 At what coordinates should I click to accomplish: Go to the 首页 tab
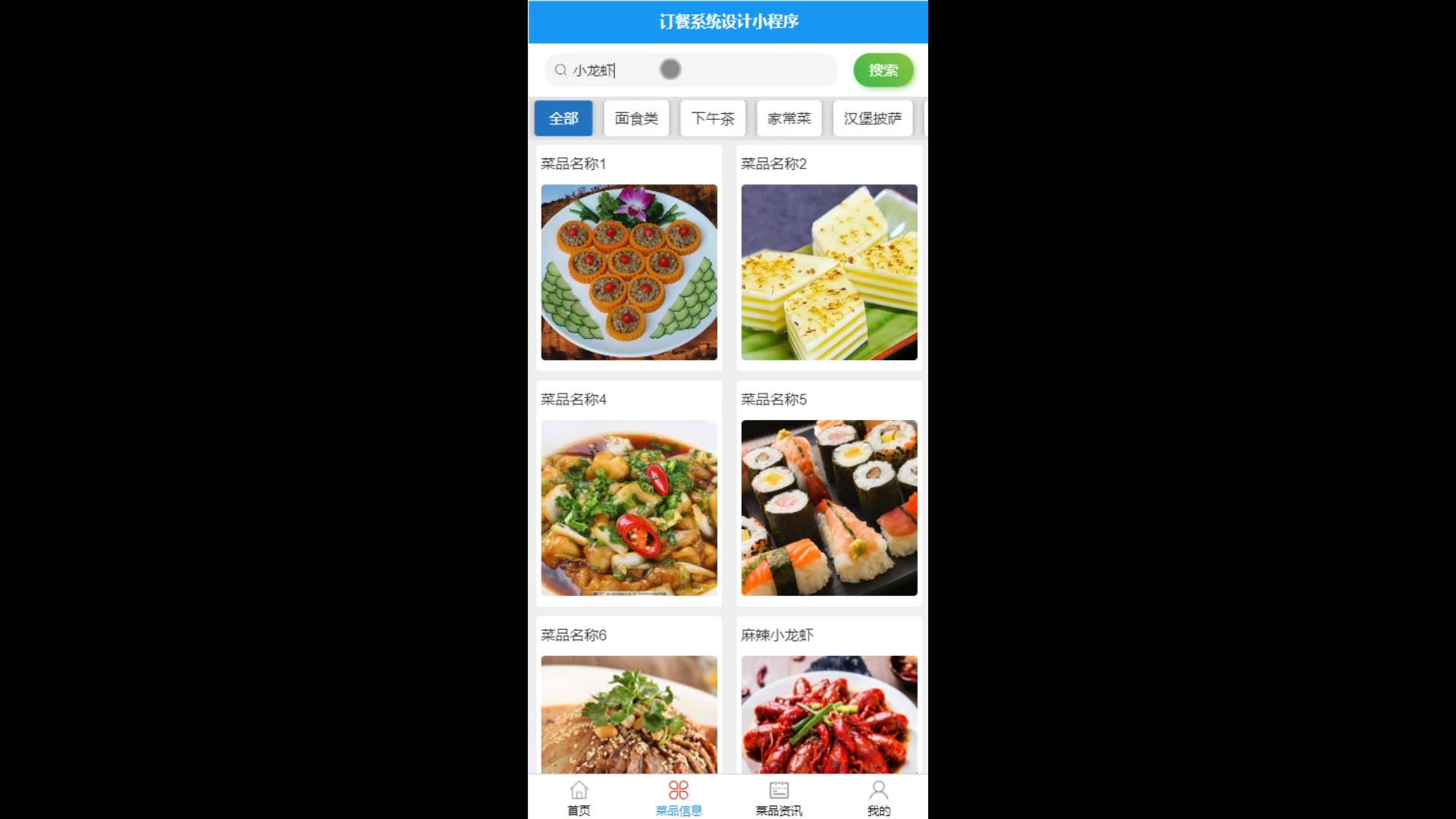[x=579, y=798]
